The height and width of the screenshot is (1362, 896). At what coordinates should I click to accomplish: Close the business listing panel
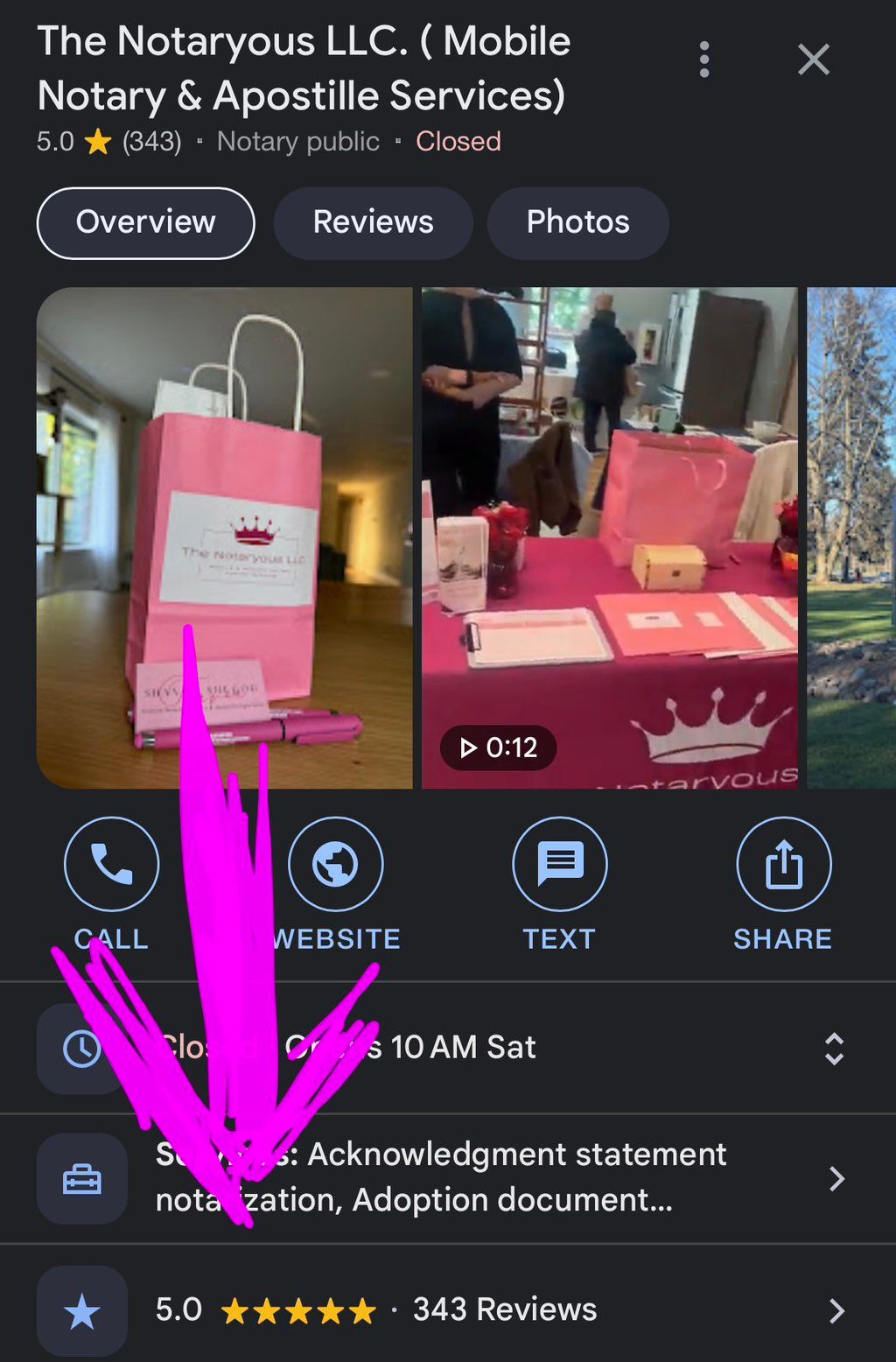814,60
